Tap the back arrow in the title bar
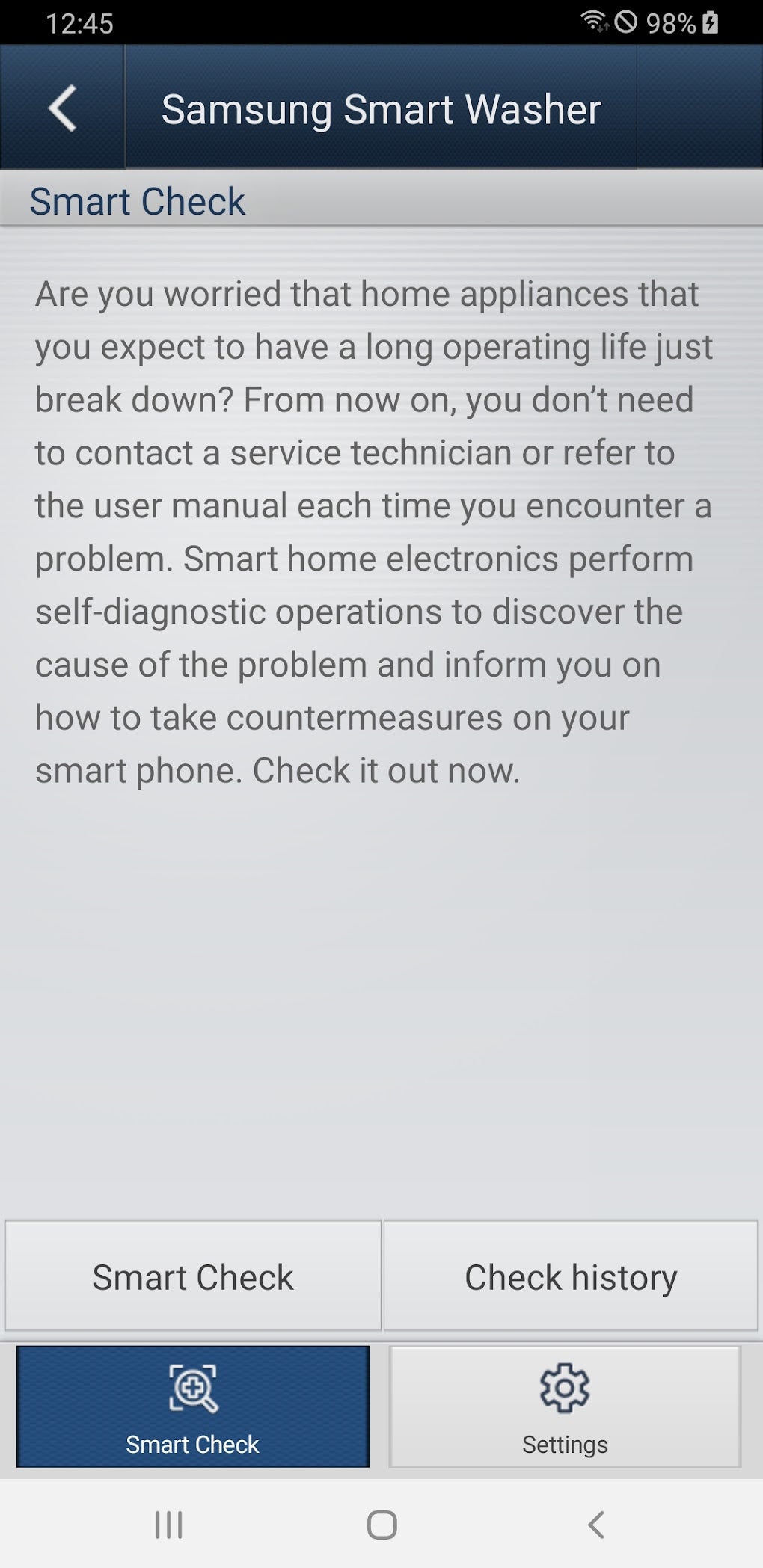 64,108
